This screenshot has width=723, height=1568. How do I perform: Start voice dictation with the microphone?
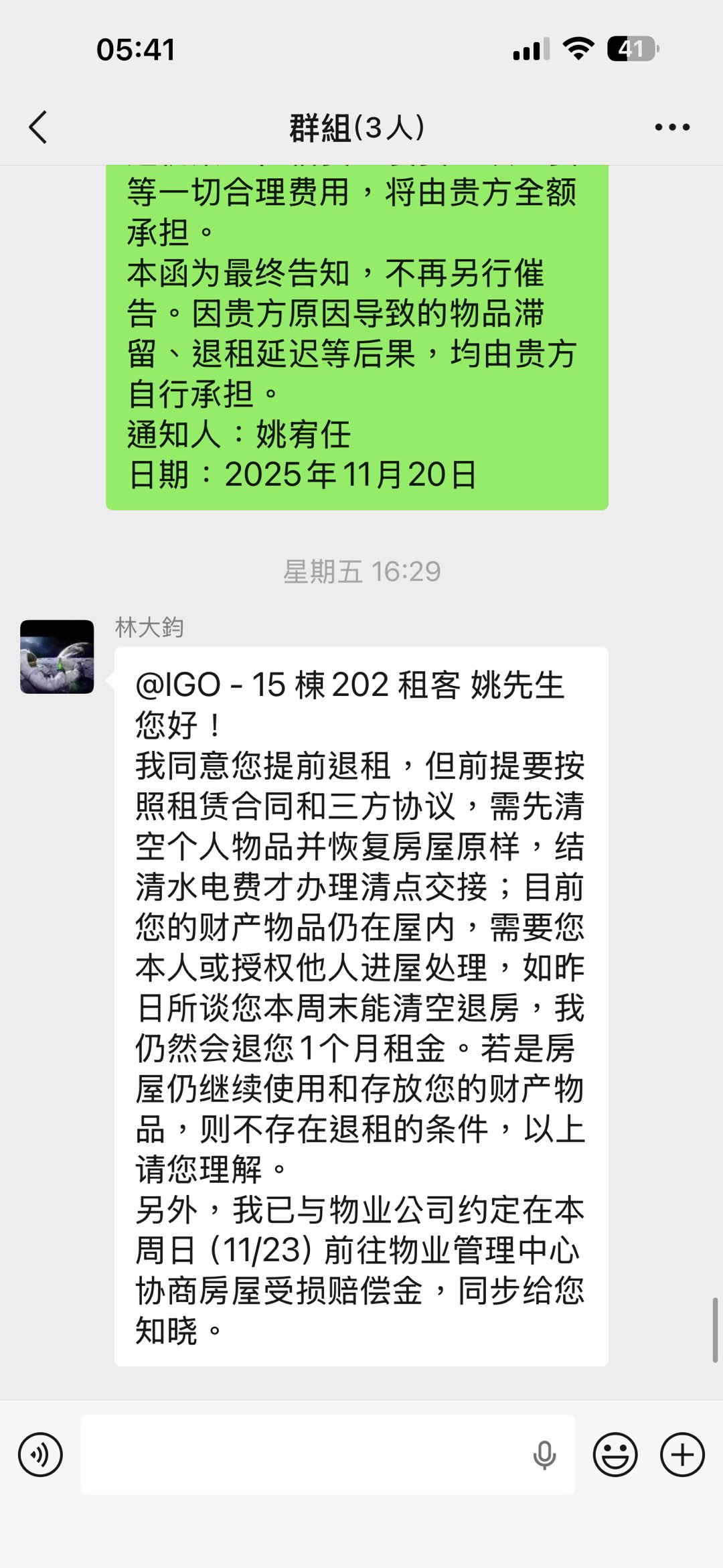click(544, 1455)
